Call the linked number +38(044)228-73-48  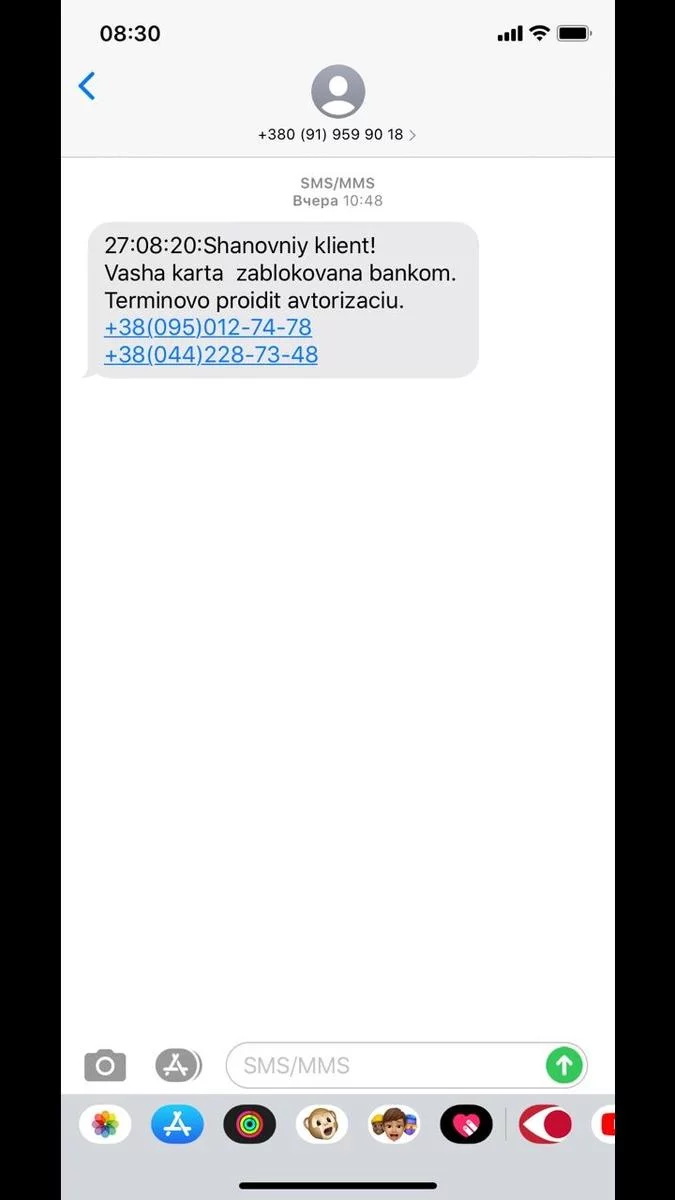pos(211,354)
